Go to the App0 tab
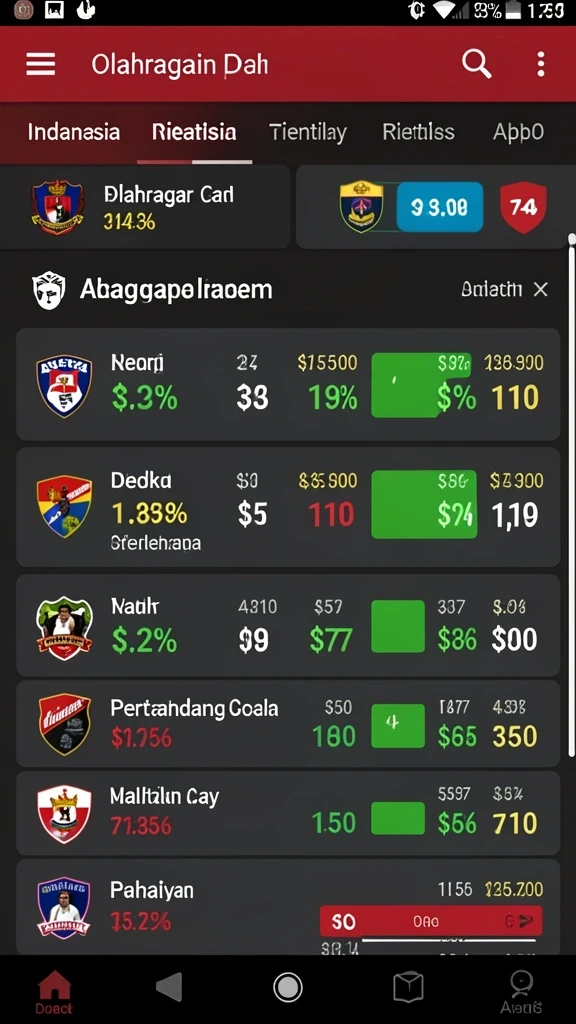 [x=518, y=132]
